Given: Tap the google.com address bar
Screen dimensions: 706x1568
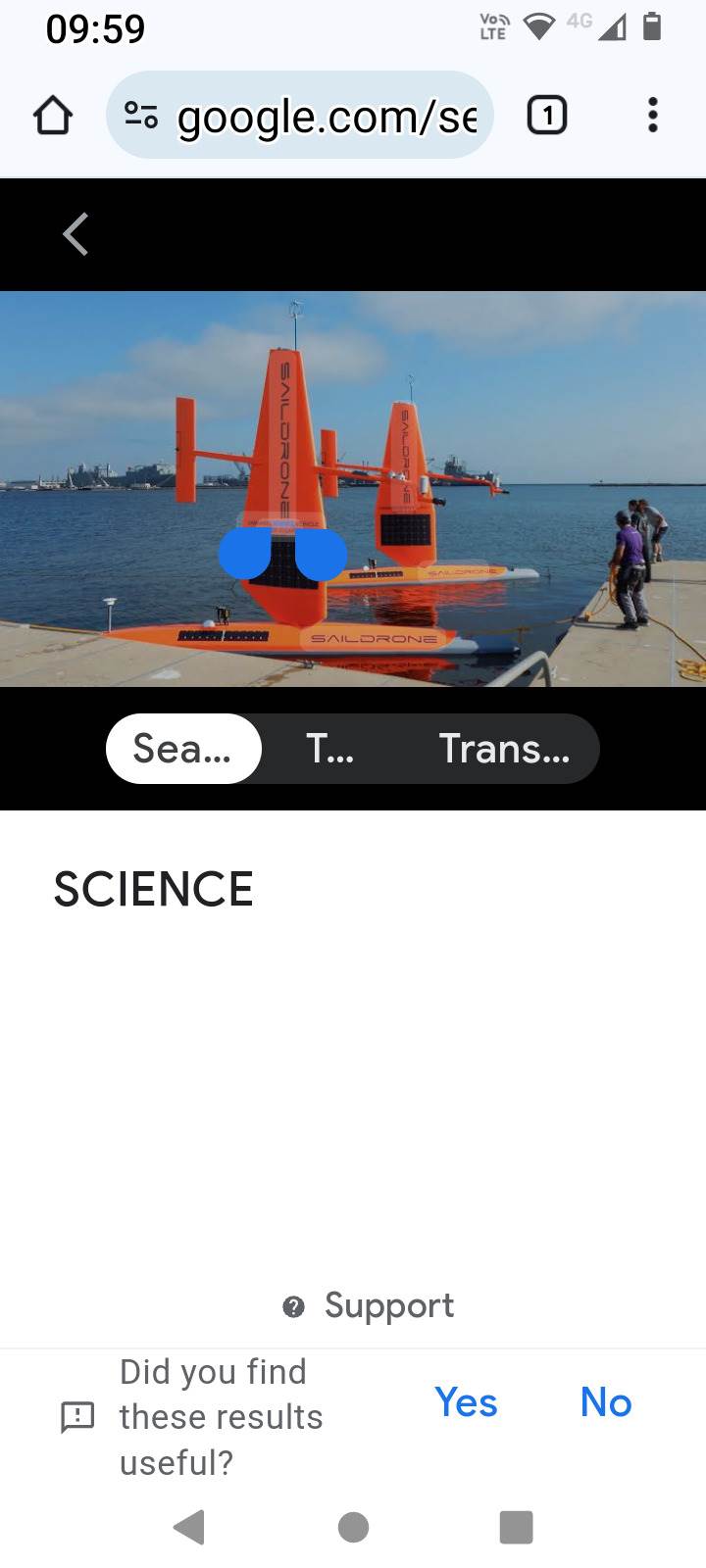Looking at the screenshot, I should (324, 115).
